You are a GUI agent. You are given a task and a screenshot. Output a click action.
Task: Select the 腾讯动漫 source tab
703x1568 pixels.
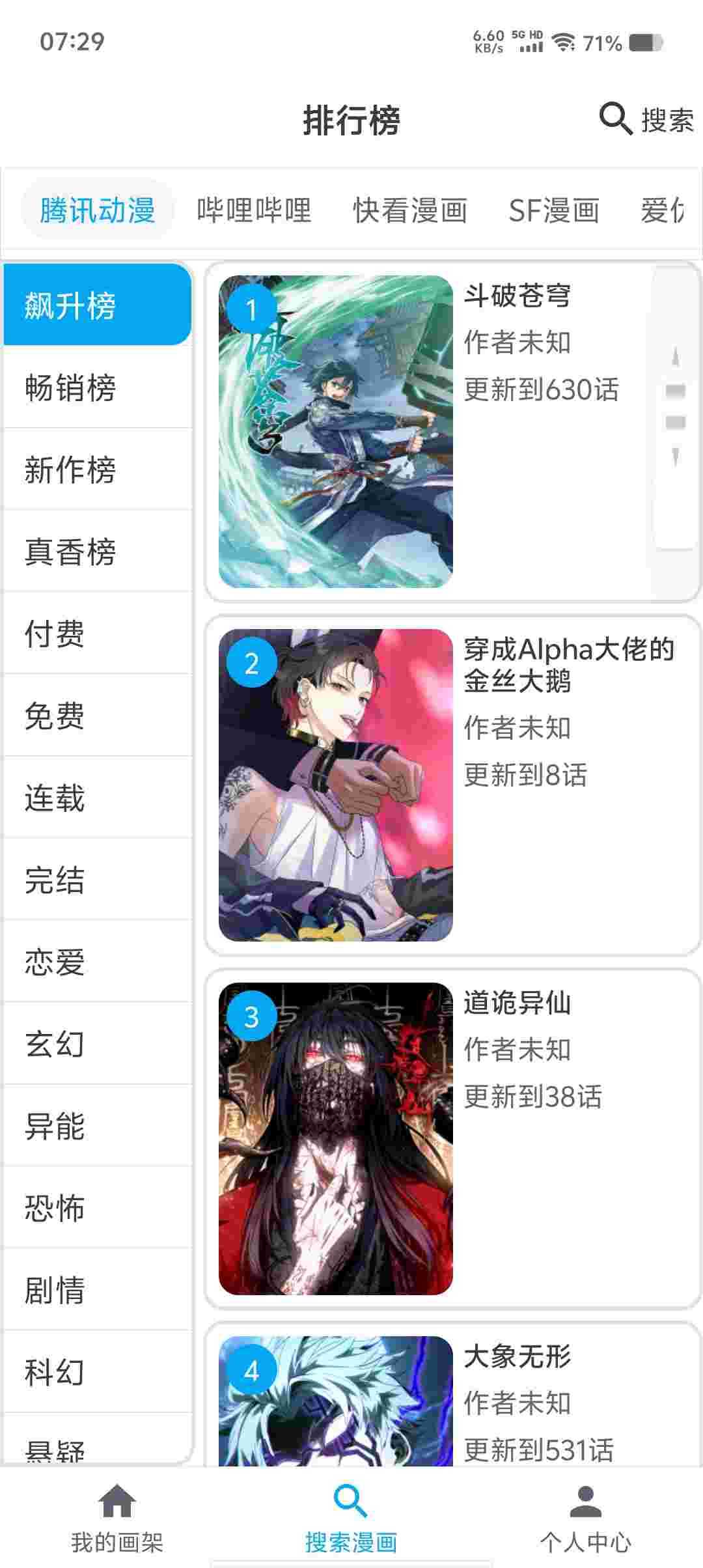[x=98, y=210]
